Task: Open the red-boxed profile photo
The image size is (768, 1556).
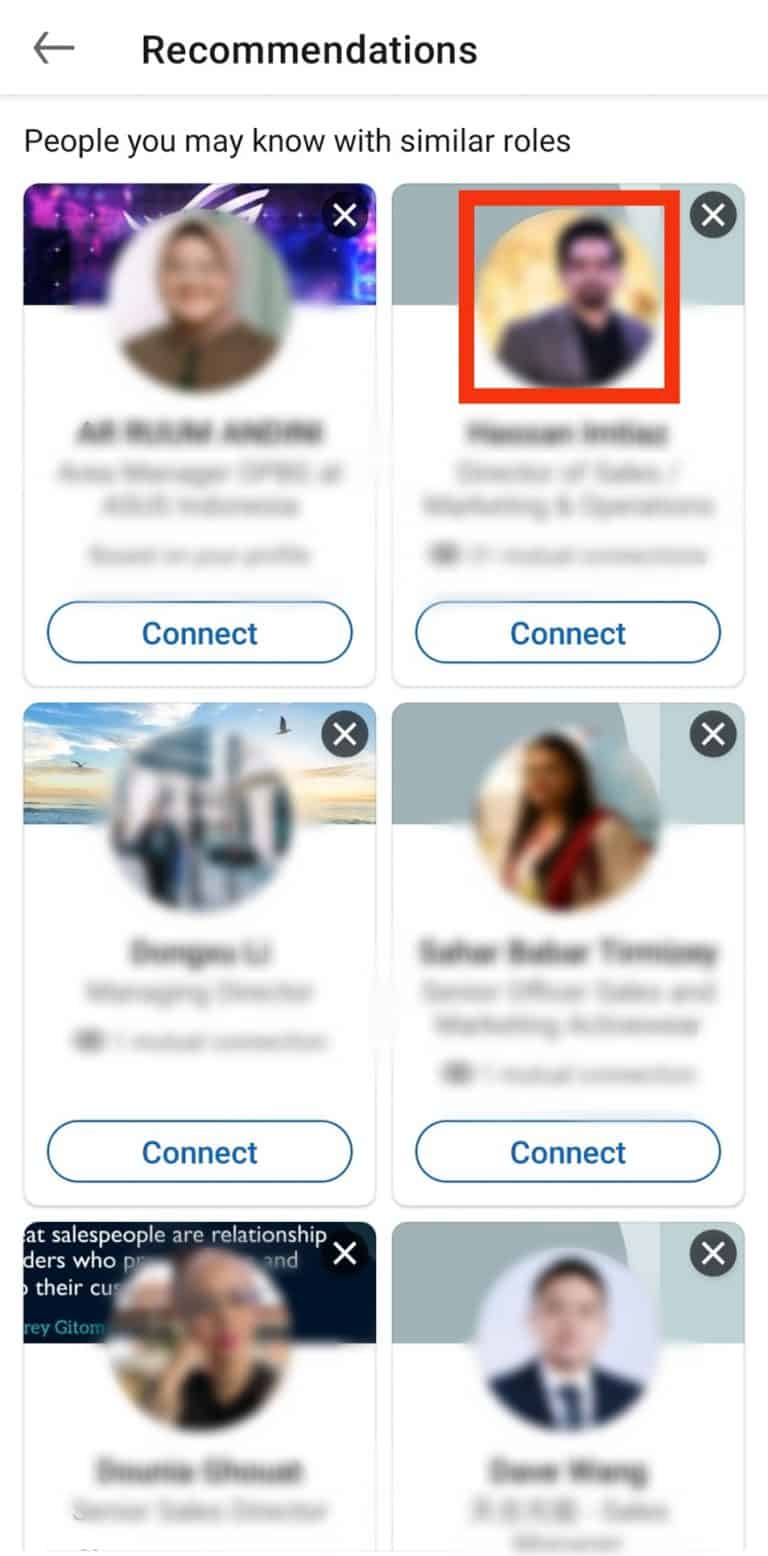Action: pos(567,297)
